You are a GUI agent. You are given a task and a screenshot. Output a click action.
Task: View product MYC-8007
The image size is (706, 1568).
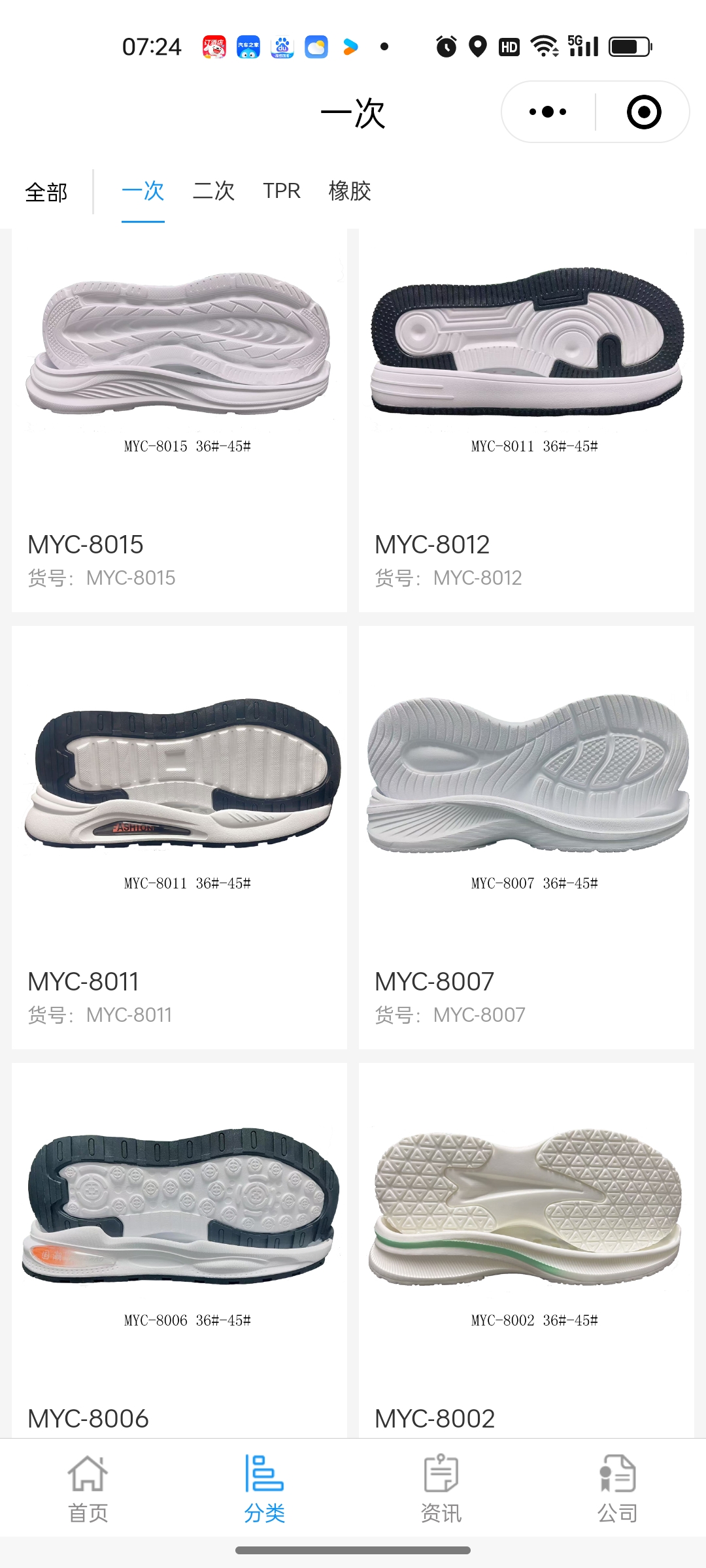[526, 838]
